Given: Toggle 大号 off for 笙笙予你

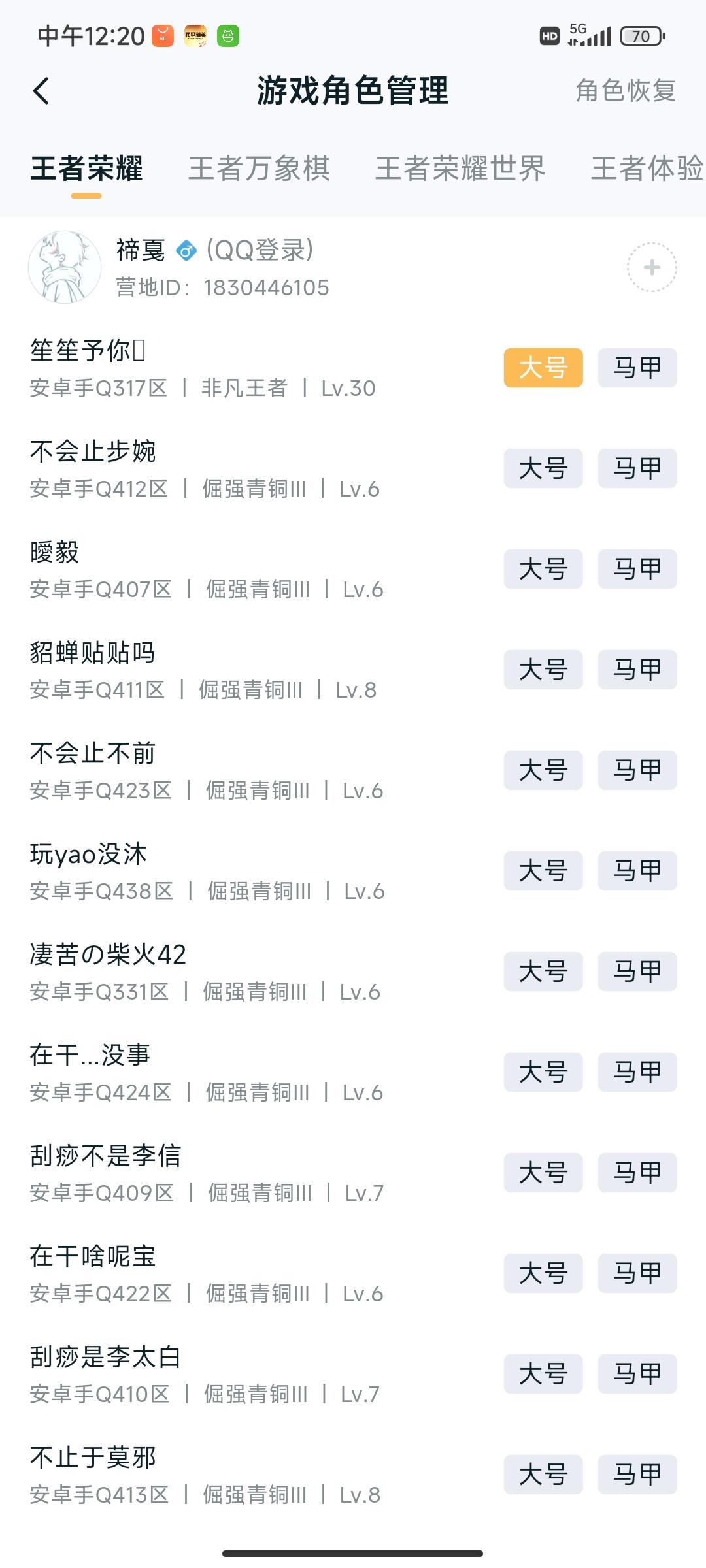Looking at the screenshot, I should 543,367.
